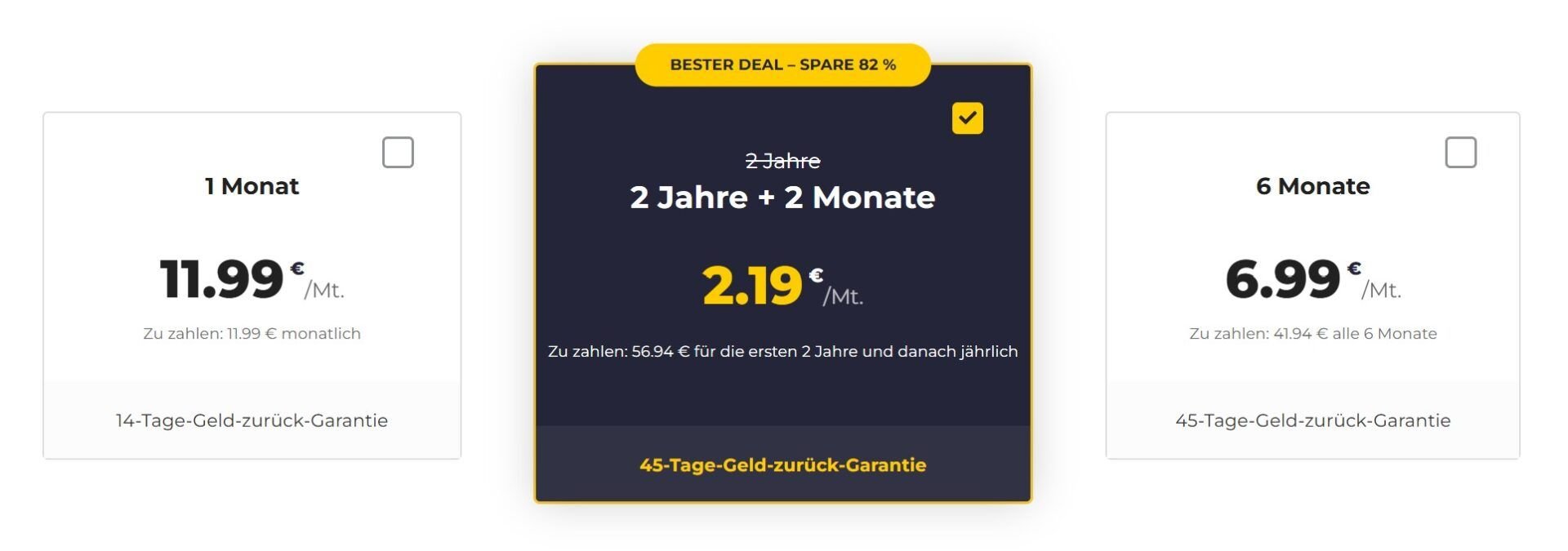Uncheck the 2 Jahre + 2 Monate plan
Viewport: 1568px width, 551px height.
coord(967,118)
